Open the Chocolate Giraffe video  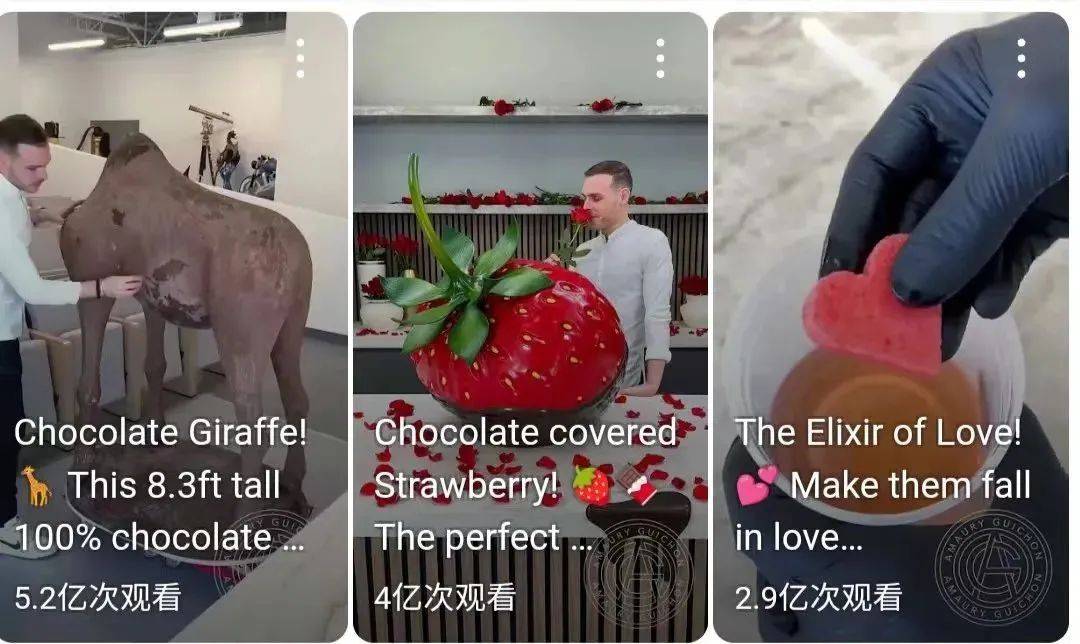click(173, 300)
